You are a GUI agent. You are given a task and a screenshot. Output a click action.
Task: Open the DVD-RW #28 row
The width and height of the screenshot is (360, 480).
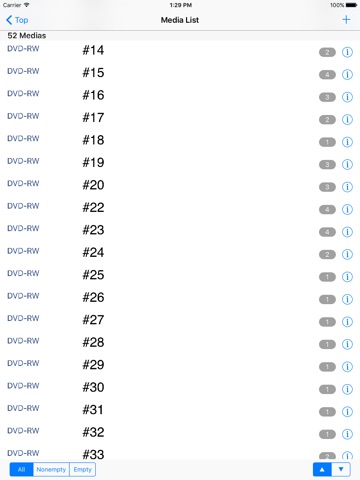[x=180, y=344]
